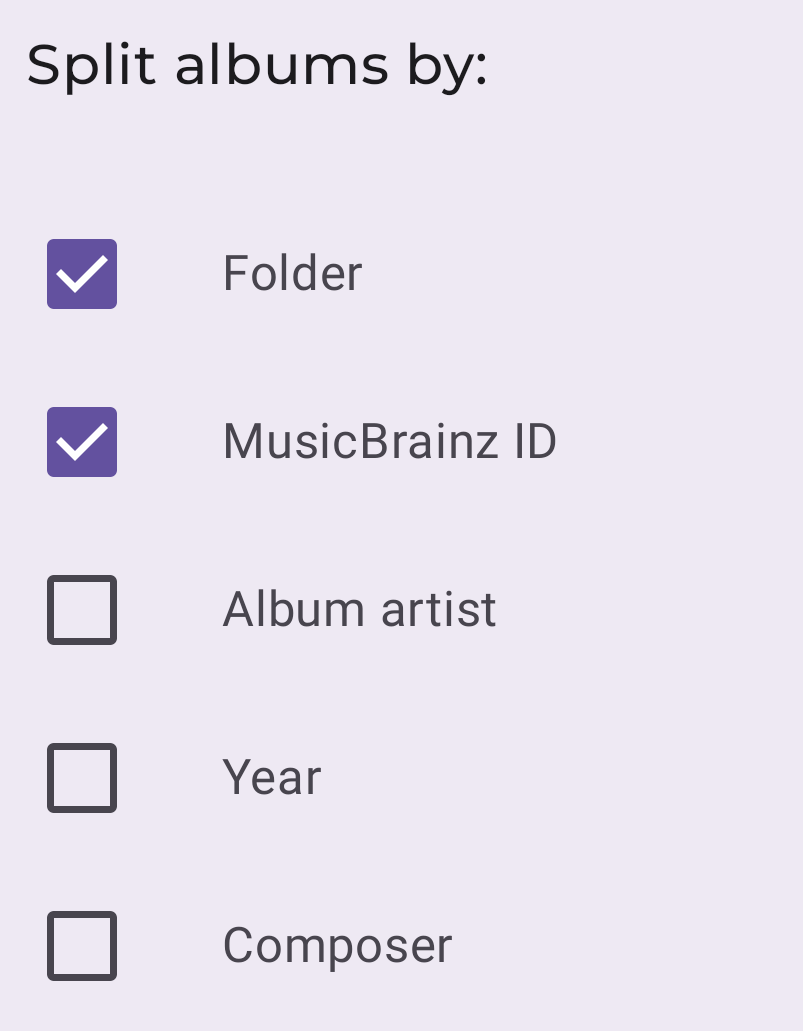This screenshot has width=803, height=1031.
Task: Toggle album splitting by Album artist
Action: click(x=81, y=609)
